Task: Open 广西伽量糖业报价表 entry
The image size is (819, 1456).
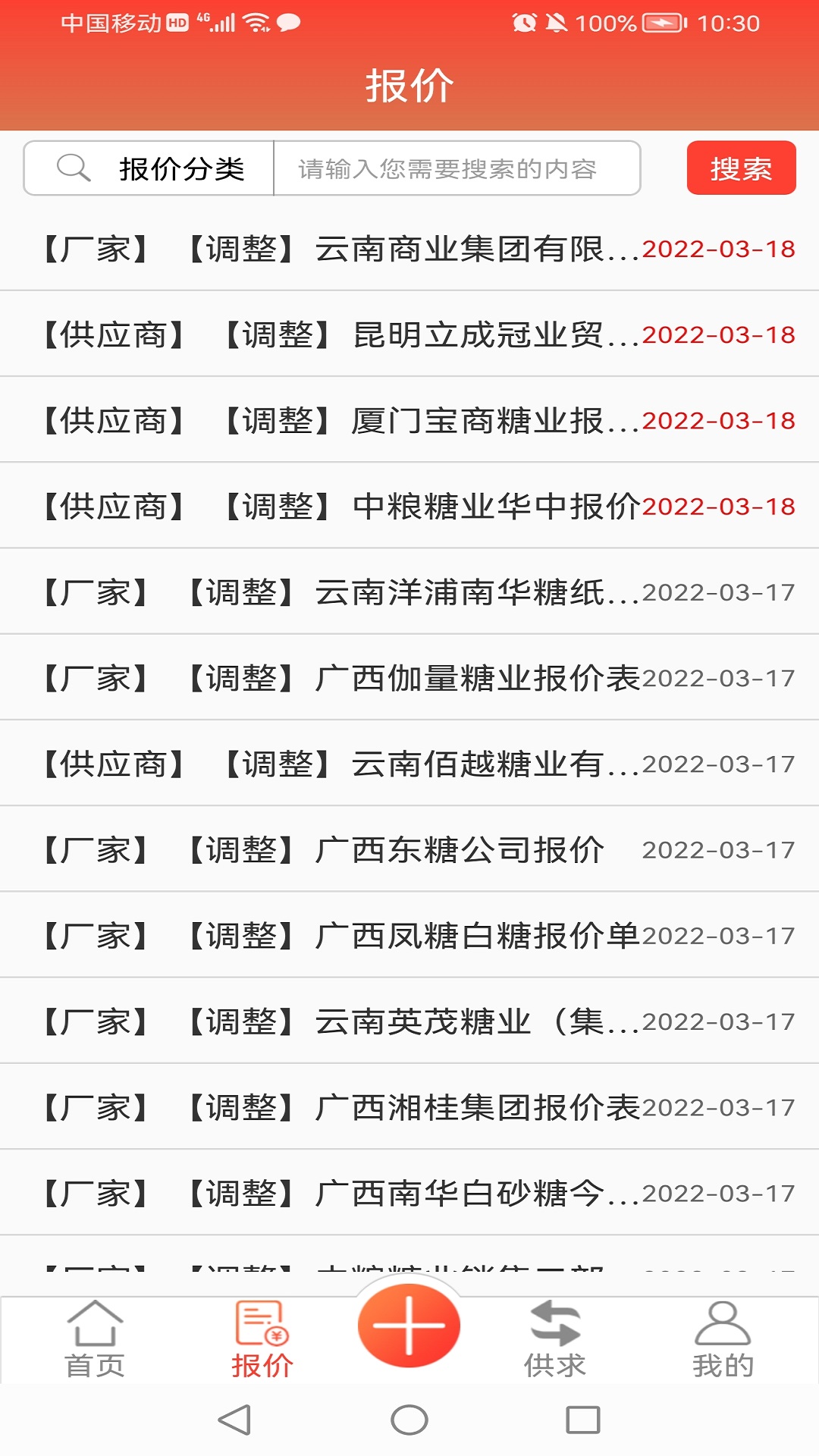Action: [x=409, y=677]
